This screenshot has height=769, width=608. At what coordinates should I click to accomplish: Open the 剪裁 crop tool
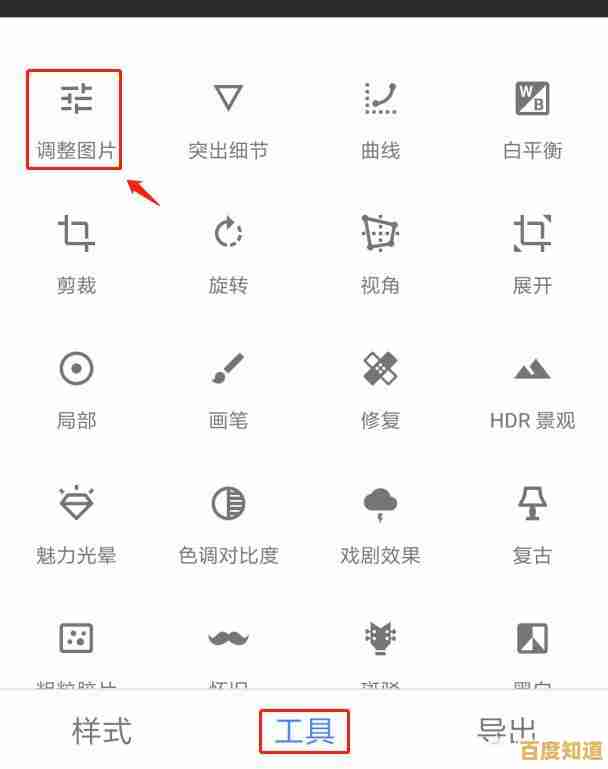(76, 253)
